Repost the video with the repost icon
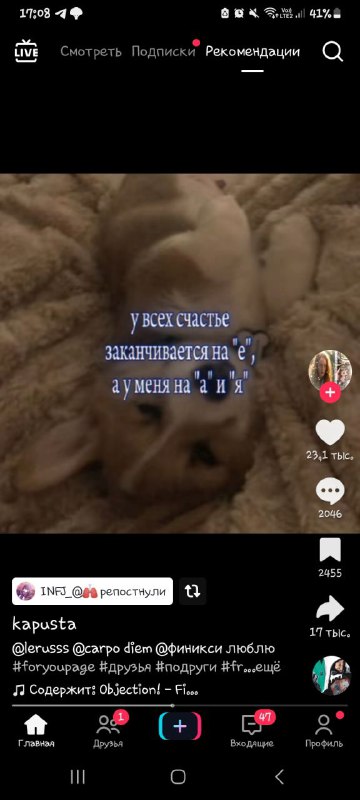This screenshot has width=360, height=800. (192, 591)
